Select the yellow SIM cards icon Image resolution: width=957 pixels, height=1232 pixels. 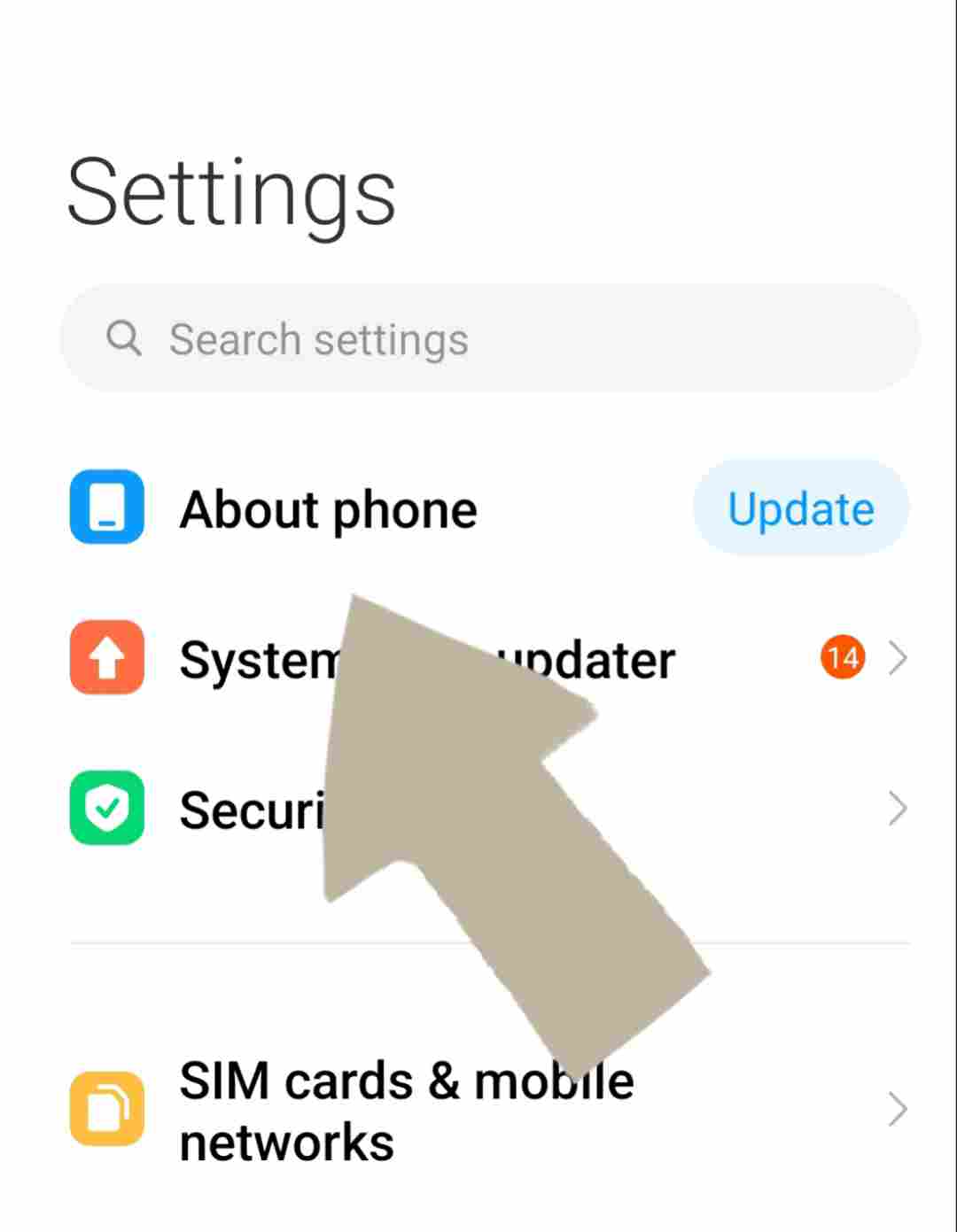(x=106, y=1109)
